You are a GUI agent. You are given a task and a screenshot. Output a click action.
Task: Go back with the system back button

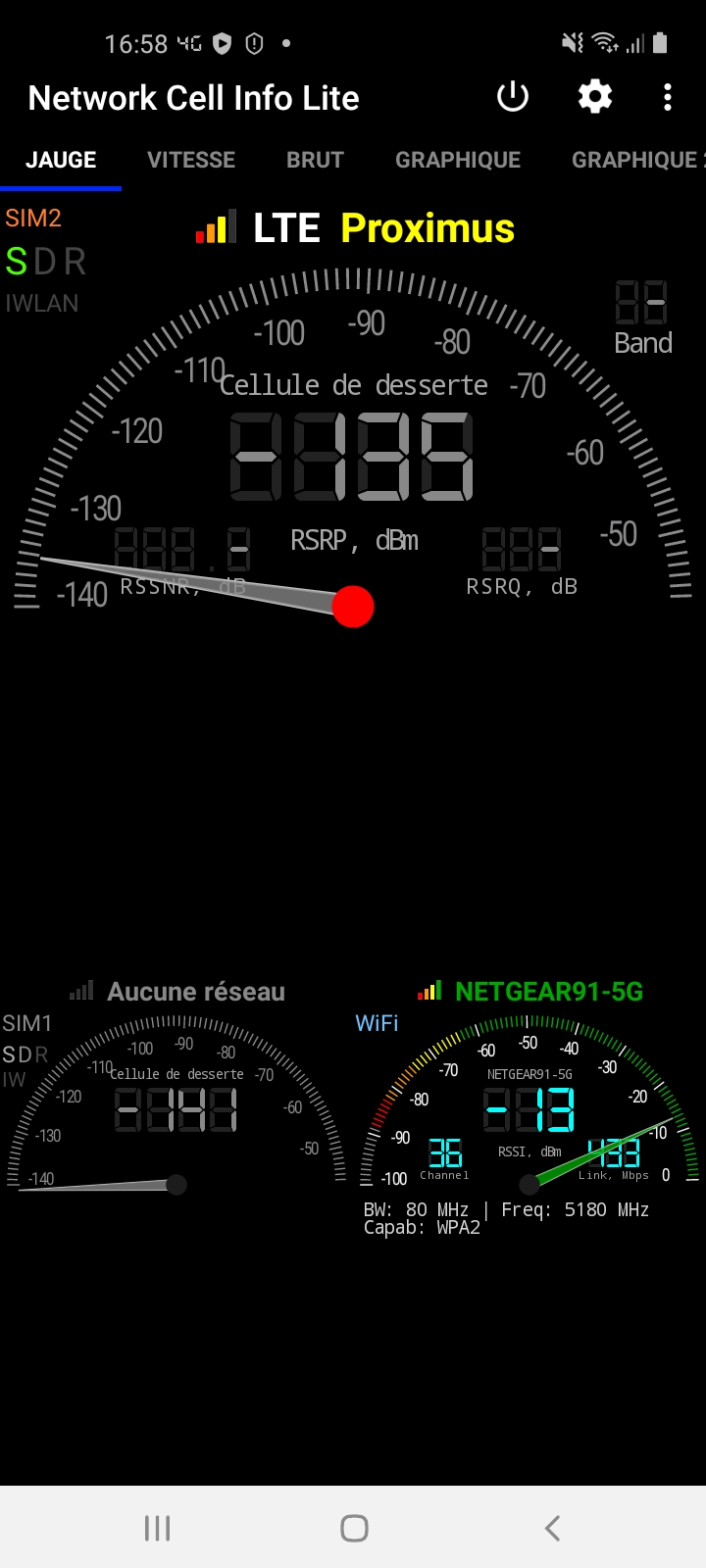coord(552,1528)
